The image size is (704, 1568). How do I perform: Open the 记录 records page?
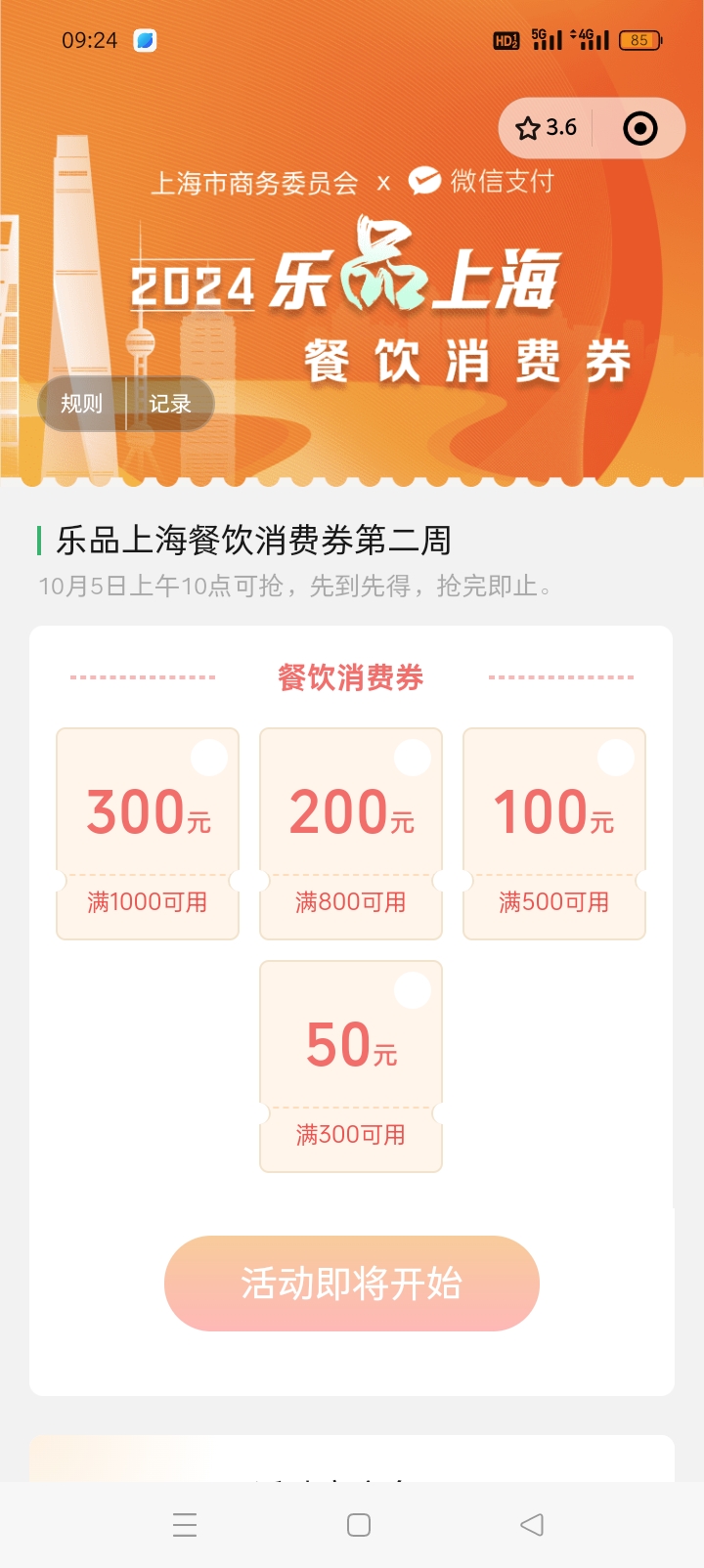coord(169,404)
